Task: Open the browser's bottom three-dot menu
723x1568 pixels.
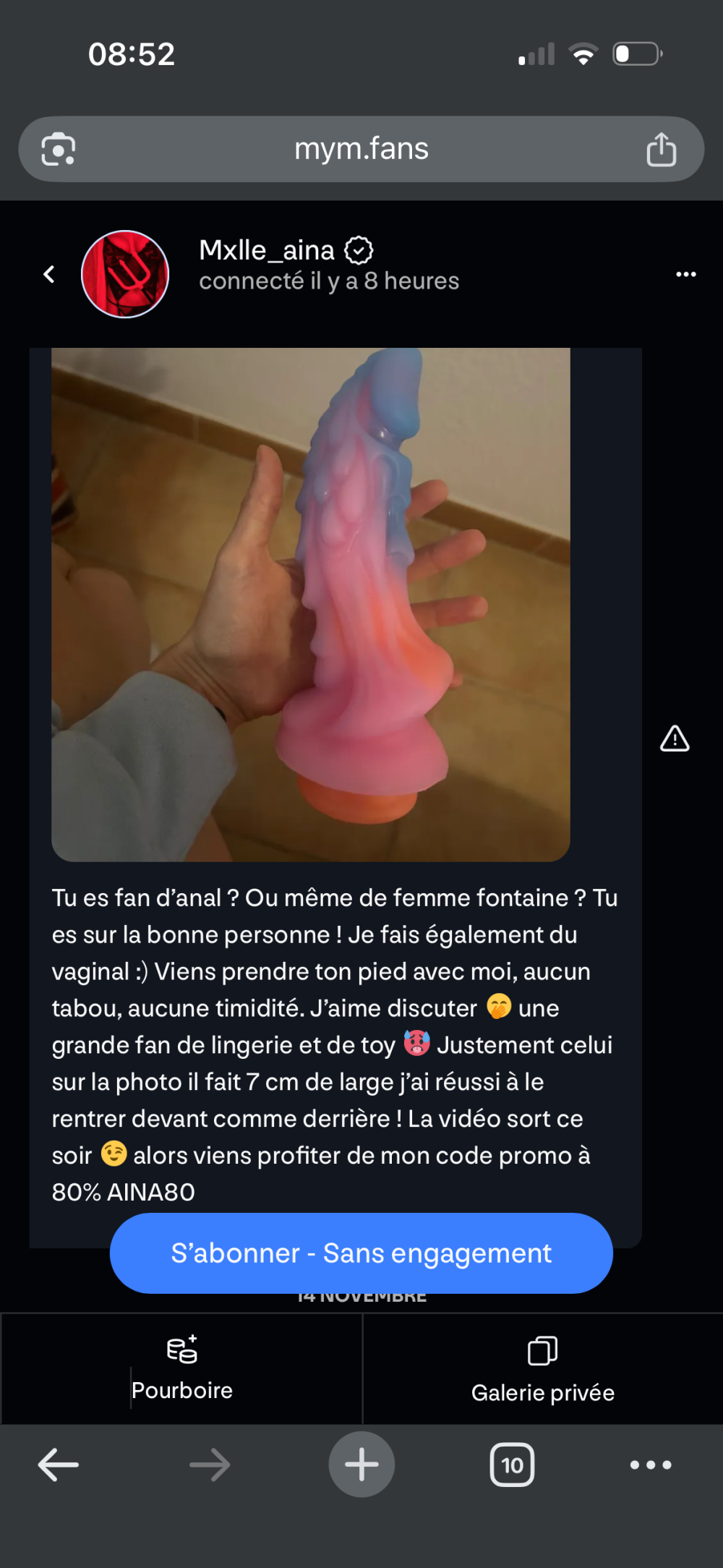Action: tap(651, 1465)
